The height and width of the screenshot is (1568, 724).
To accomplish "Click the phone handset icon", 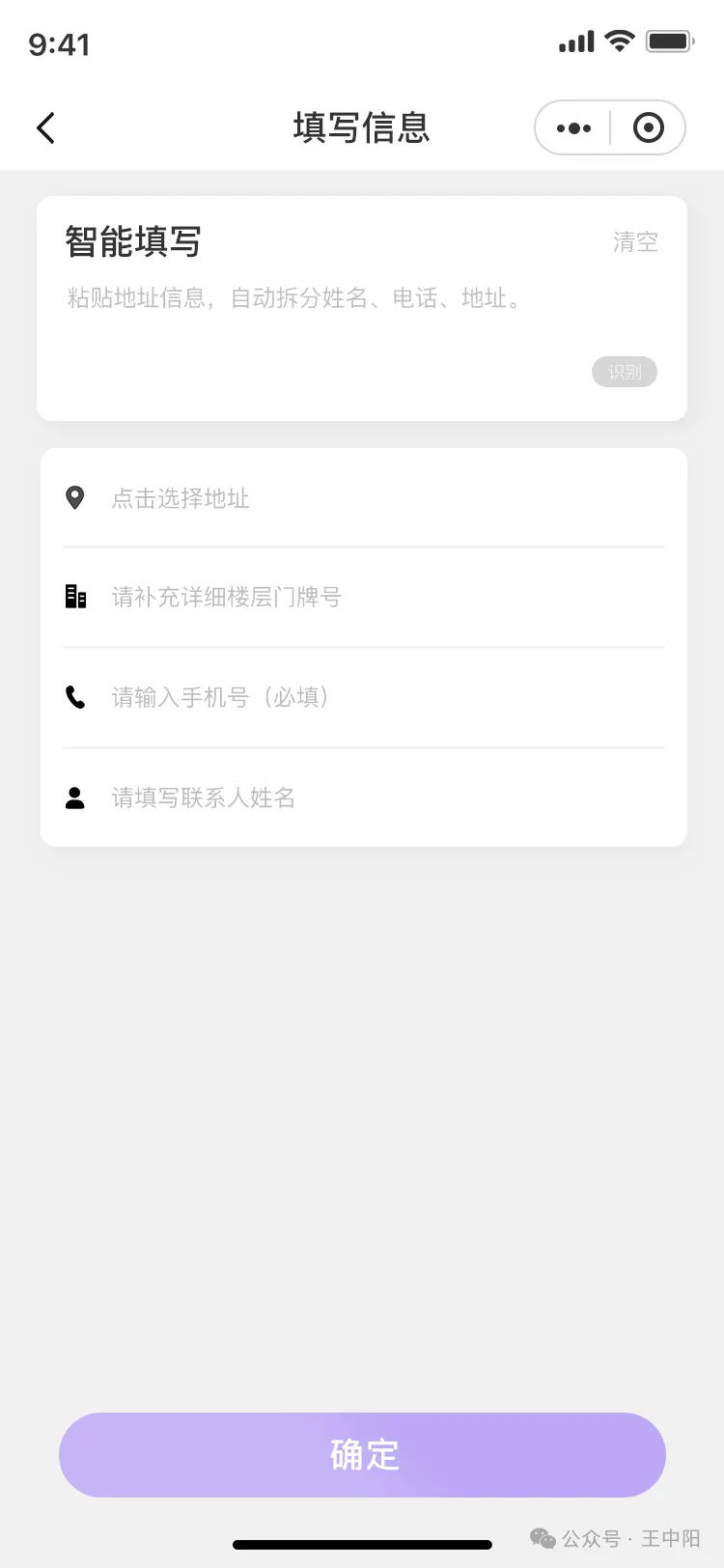I will tap(75, 697).
